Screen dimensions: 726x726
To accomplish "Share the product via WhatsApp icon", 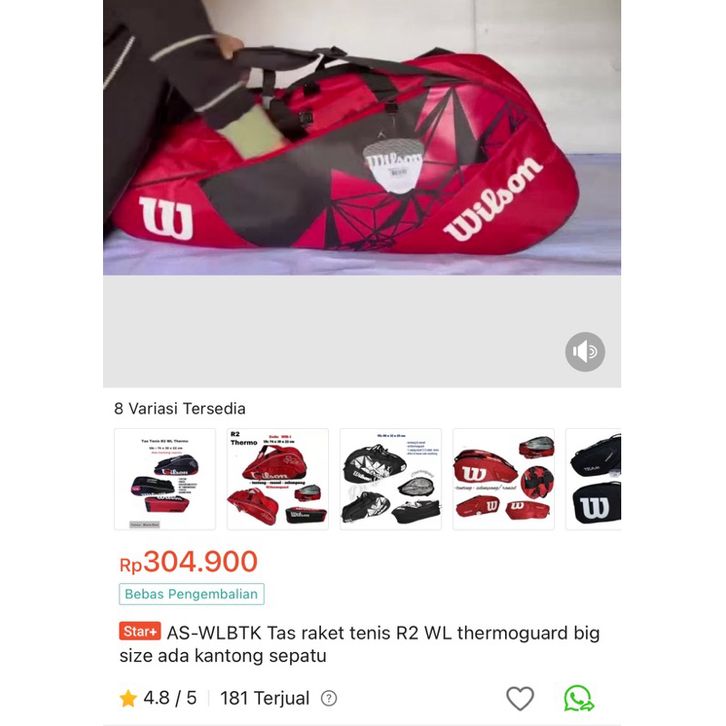I will pos(578,698).
